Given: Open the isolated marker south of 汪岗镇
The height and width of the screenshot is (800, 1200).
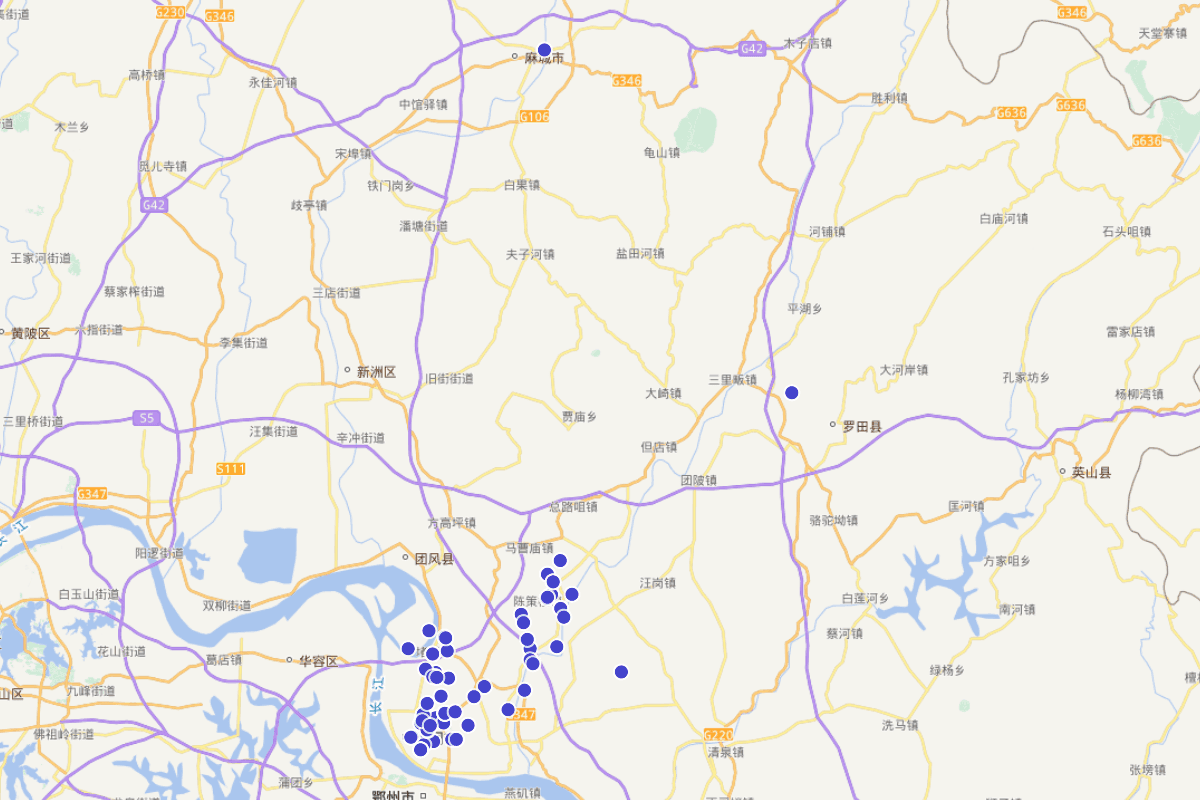Looking at the screenshot, I should [621, 671].
